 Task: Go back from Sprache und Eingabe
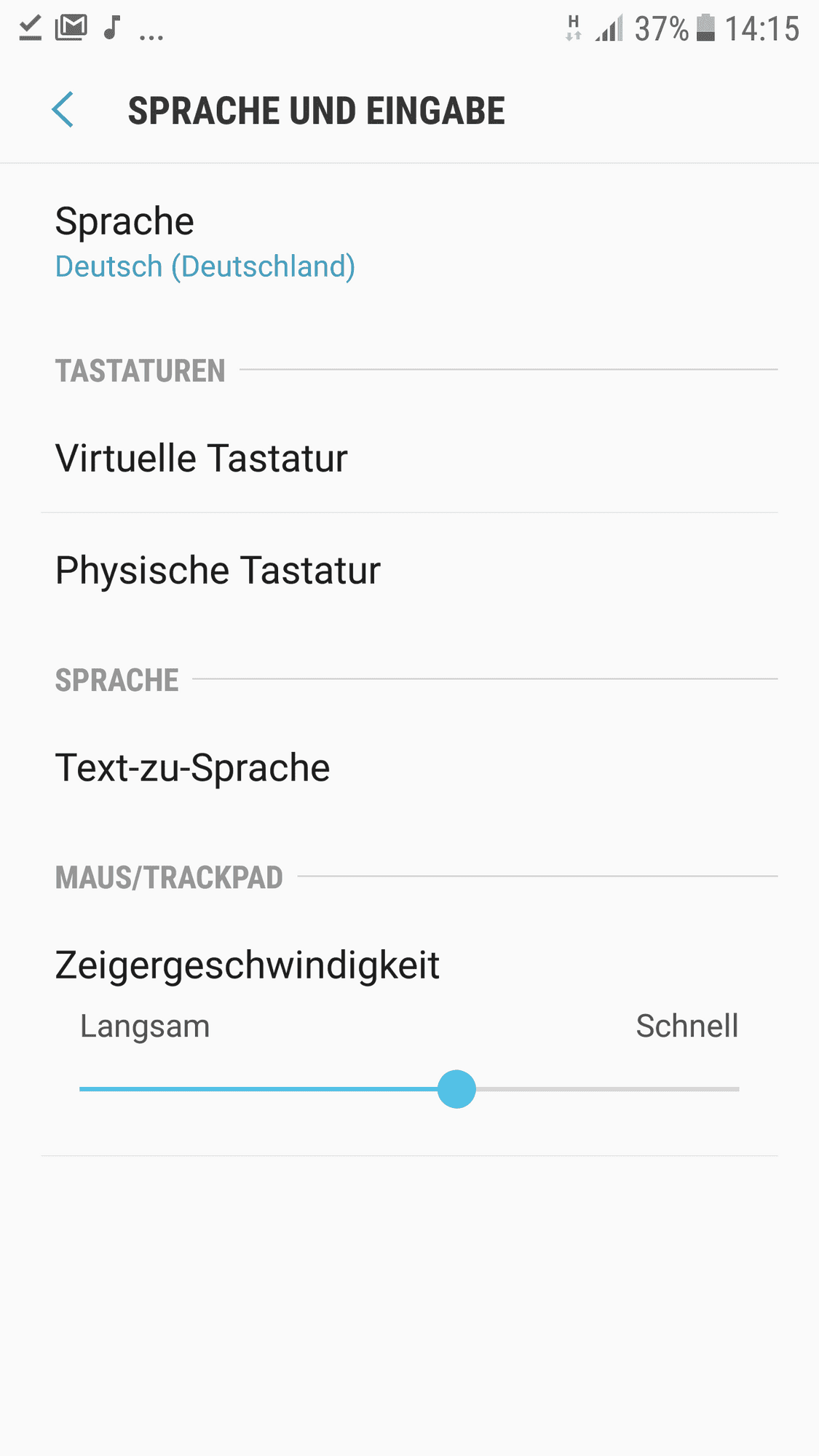[x=63, y=110]
